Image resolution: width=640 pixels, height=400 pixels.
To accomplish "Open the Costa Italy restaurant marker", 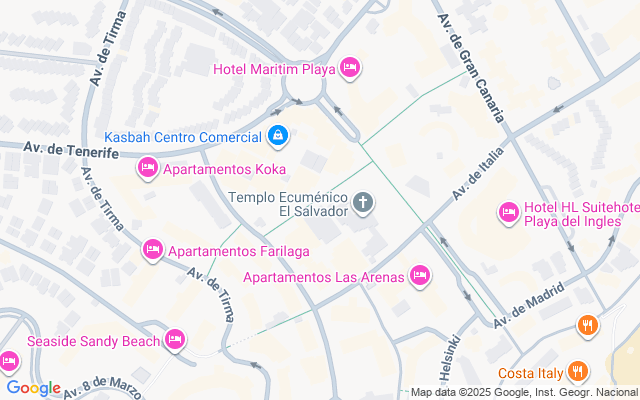I will pyautogui.click(x=577, y=372).
